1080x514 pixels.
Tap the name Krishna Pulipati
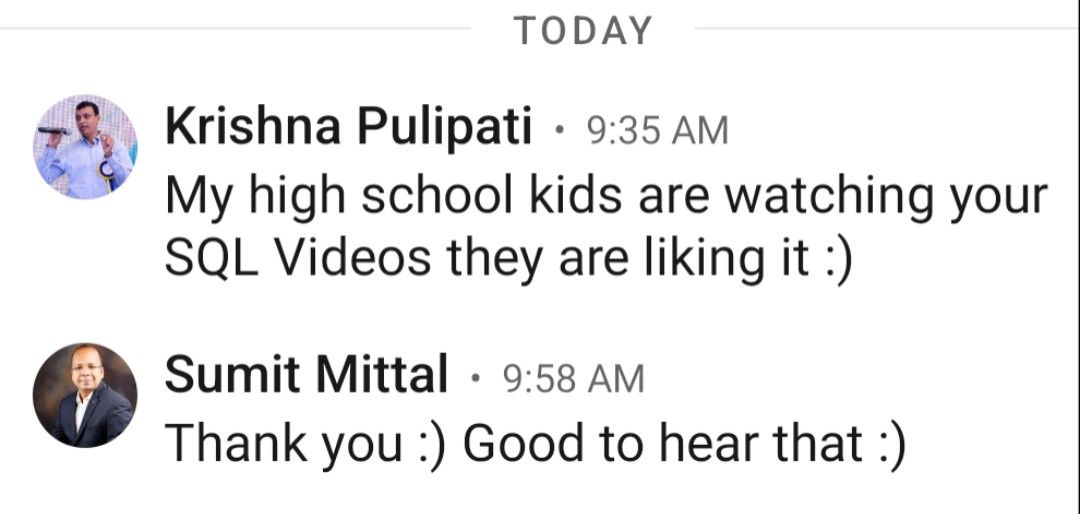pos(348,128)
